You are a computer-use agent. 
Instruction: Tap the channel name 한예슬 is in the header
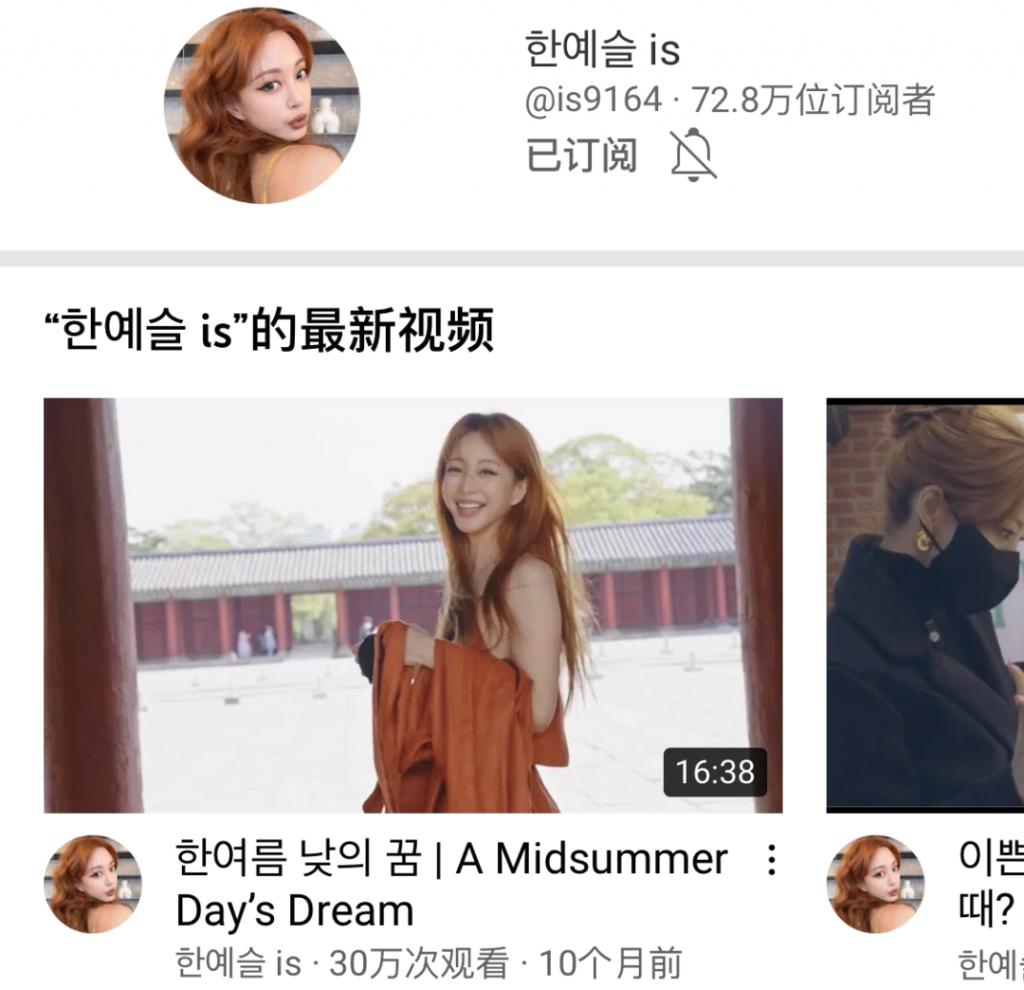[x=602, y=50]
